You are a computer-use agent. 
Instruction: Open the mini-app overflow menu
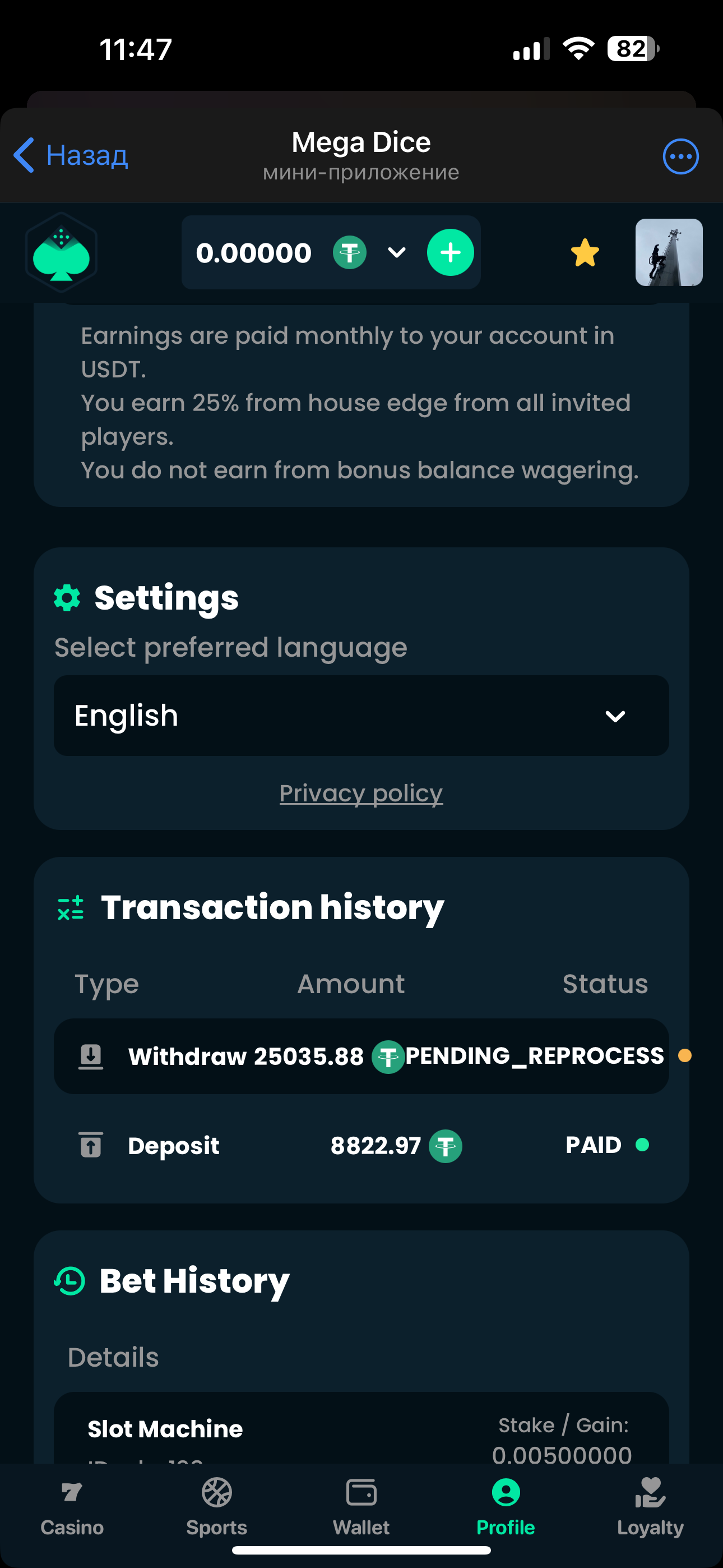click(680, 156)
